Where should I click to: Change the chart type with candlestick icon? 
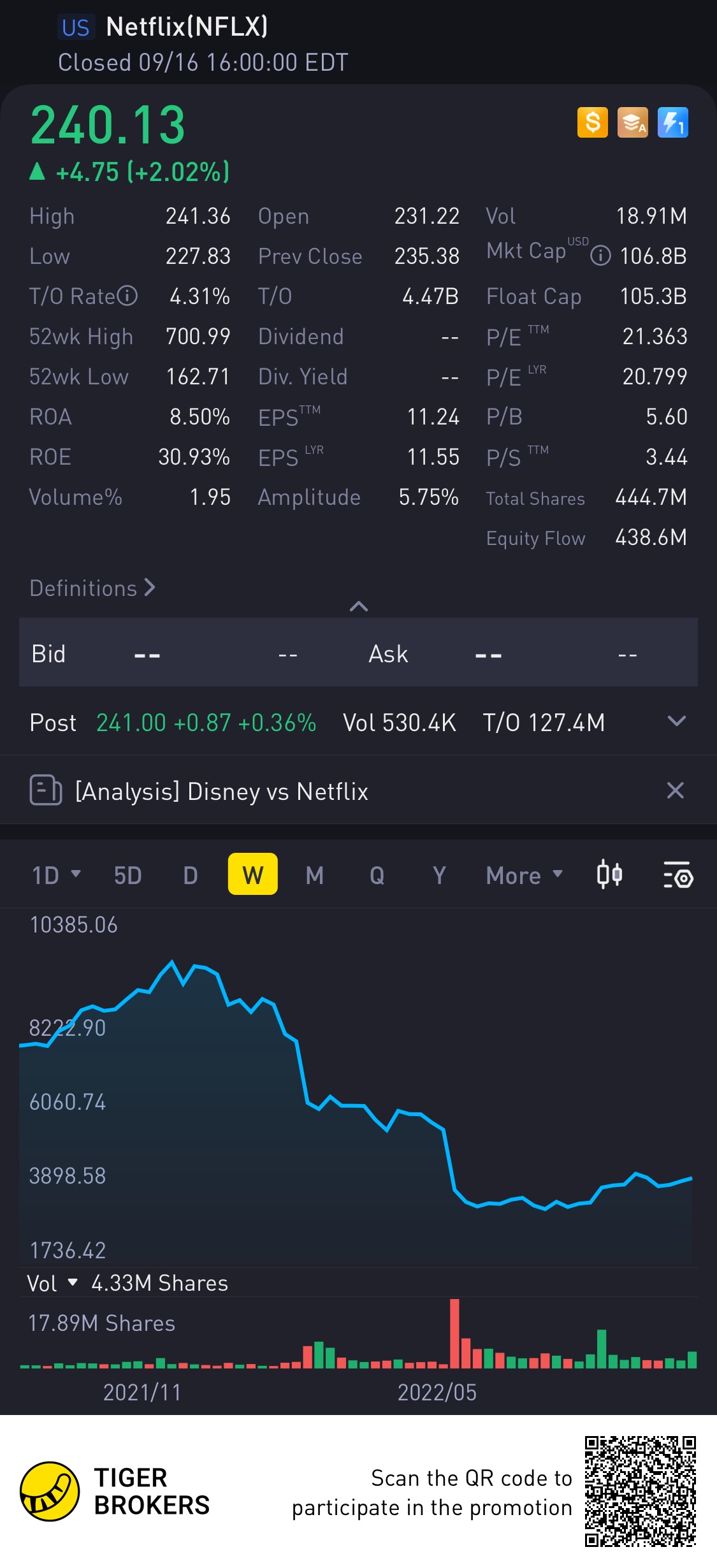click(x=609, y=874)
